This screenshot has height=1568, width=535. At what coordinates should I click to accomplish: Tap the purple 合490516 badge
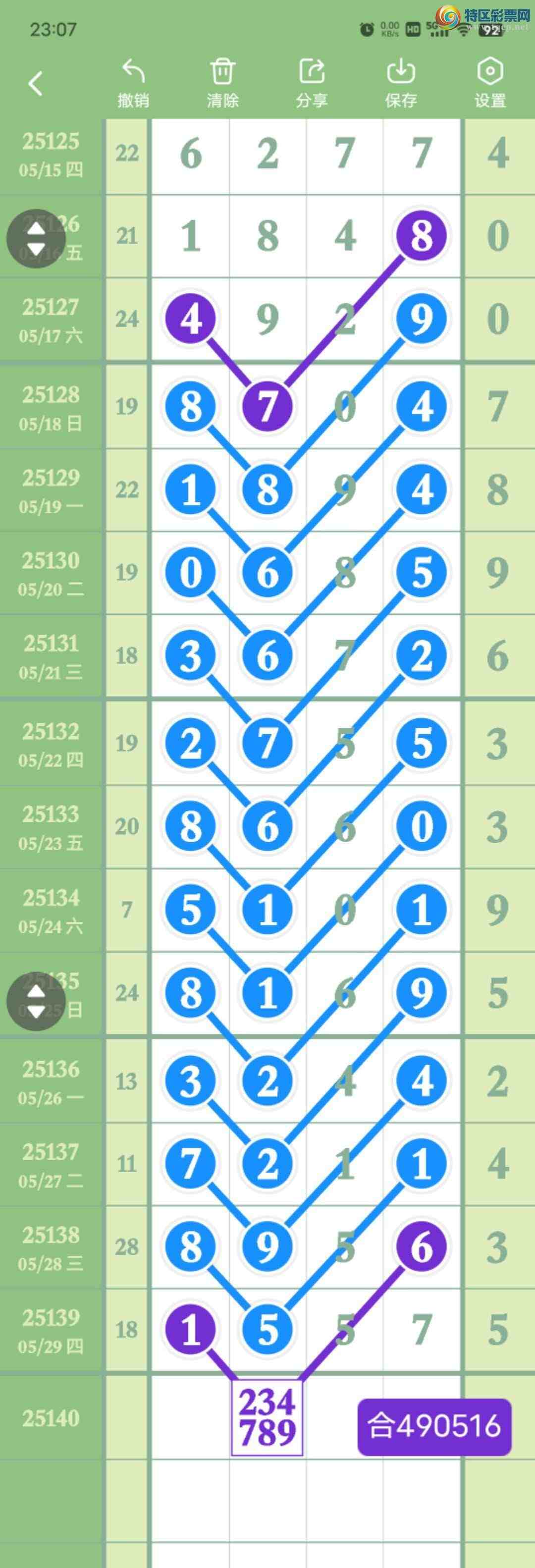point(434,1426)
